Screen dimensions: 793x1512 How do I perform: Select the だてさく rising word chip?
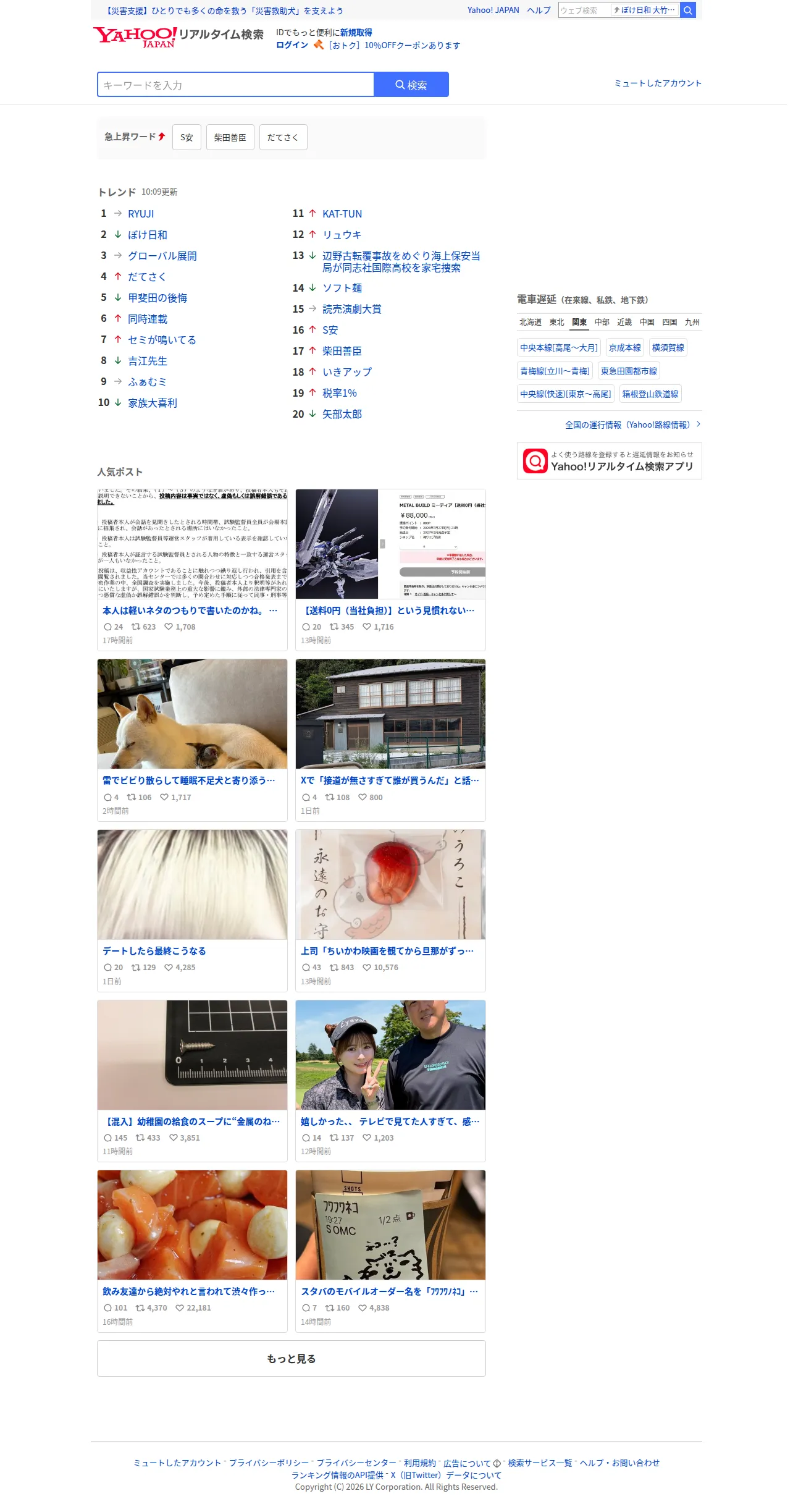coord(283,137)
